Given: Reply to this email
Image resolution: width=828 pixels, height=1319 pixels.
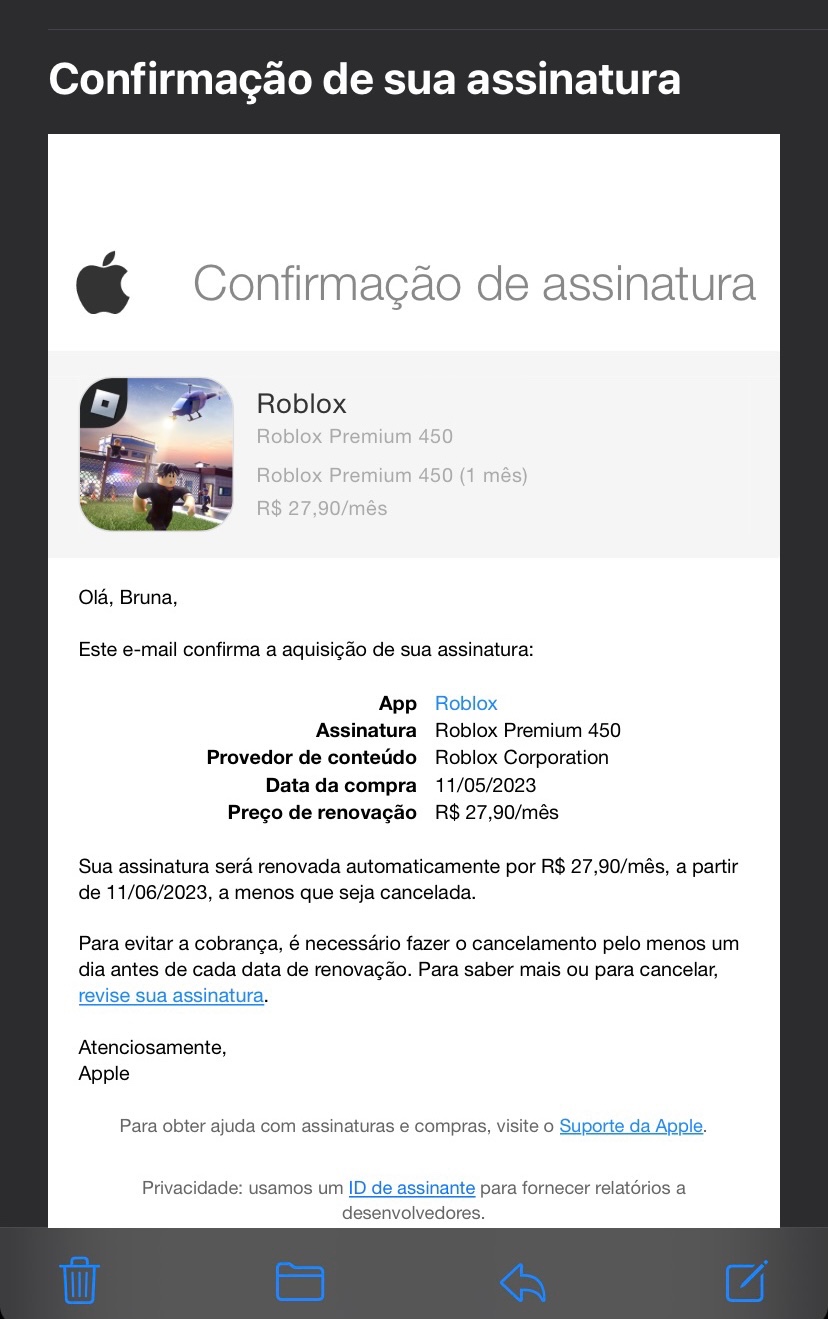Looking at the screenshot, I should tap(522, 1281).
